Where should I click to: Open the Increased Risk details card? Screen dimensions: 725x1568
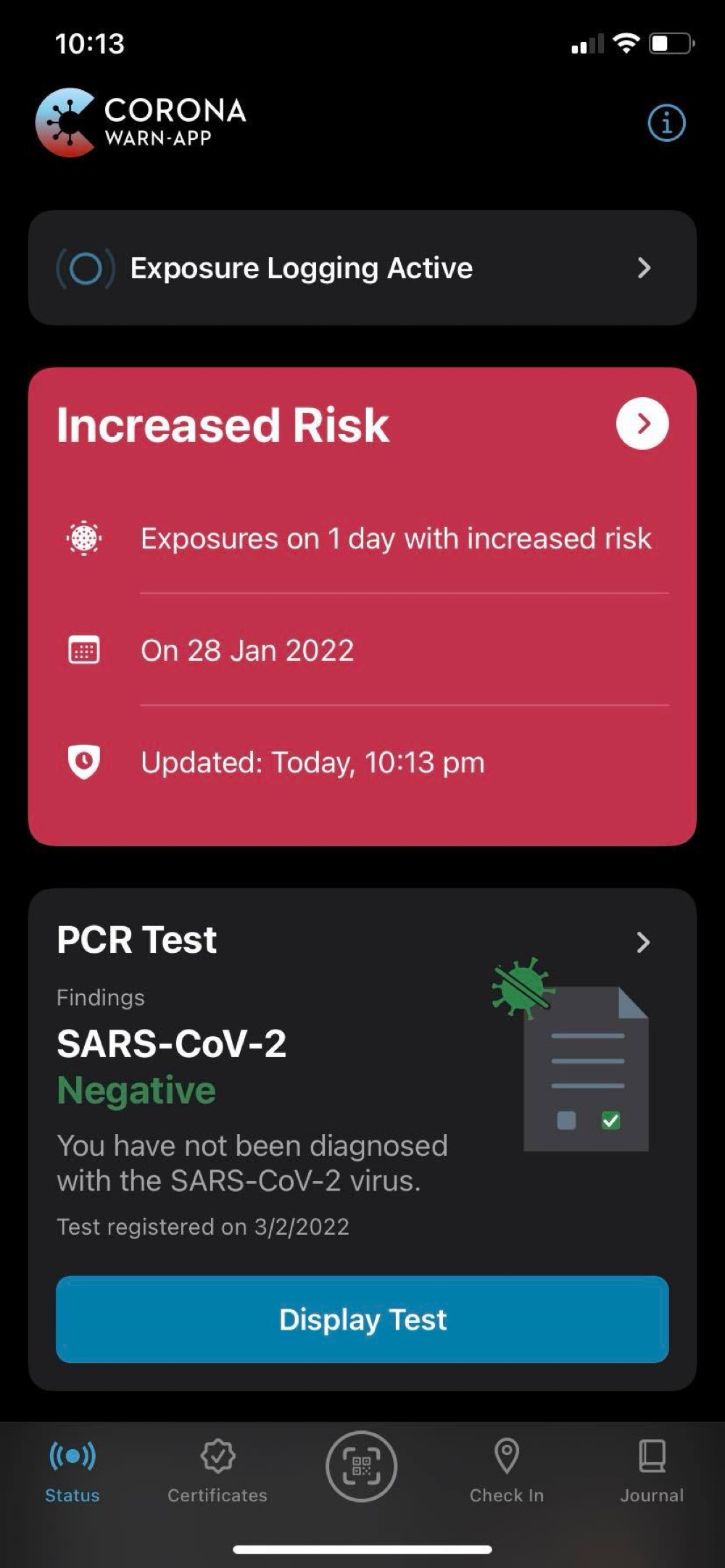[x=362, y=606]
